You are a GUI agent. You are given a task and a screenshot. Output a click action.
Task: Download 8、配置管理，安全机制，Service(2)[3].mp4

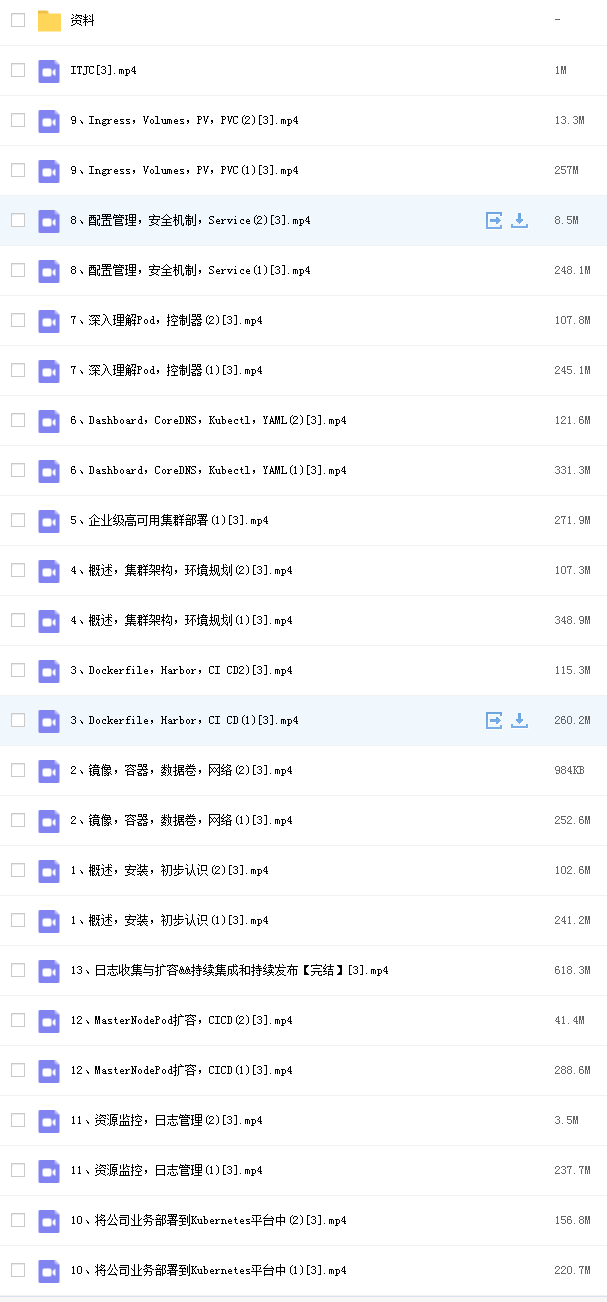(x=519, y=220)
